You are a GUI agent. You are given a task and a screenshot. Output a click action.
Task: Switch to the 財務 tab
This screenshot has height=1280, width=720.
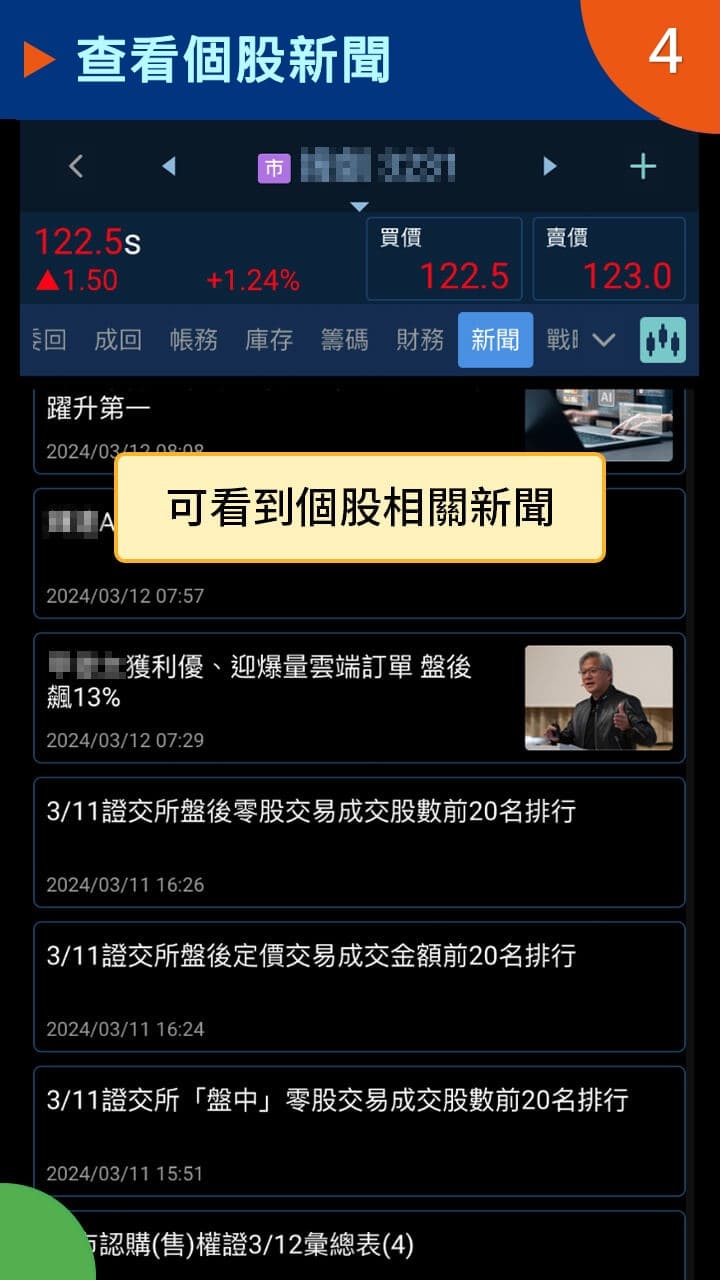pos(419,340)
